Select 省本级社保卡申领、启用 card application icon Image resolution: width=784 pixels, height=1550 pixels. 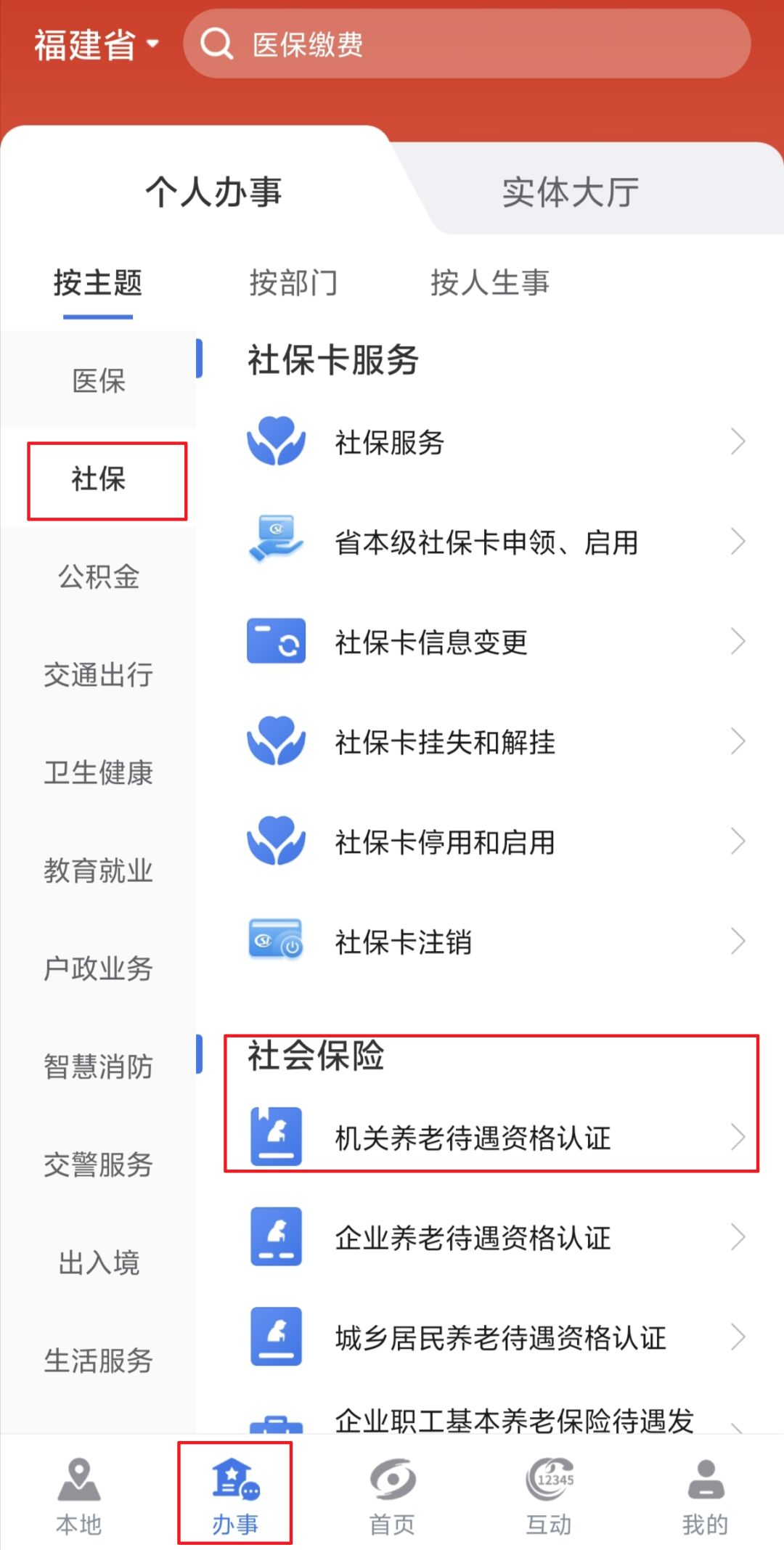click(276, 541)
